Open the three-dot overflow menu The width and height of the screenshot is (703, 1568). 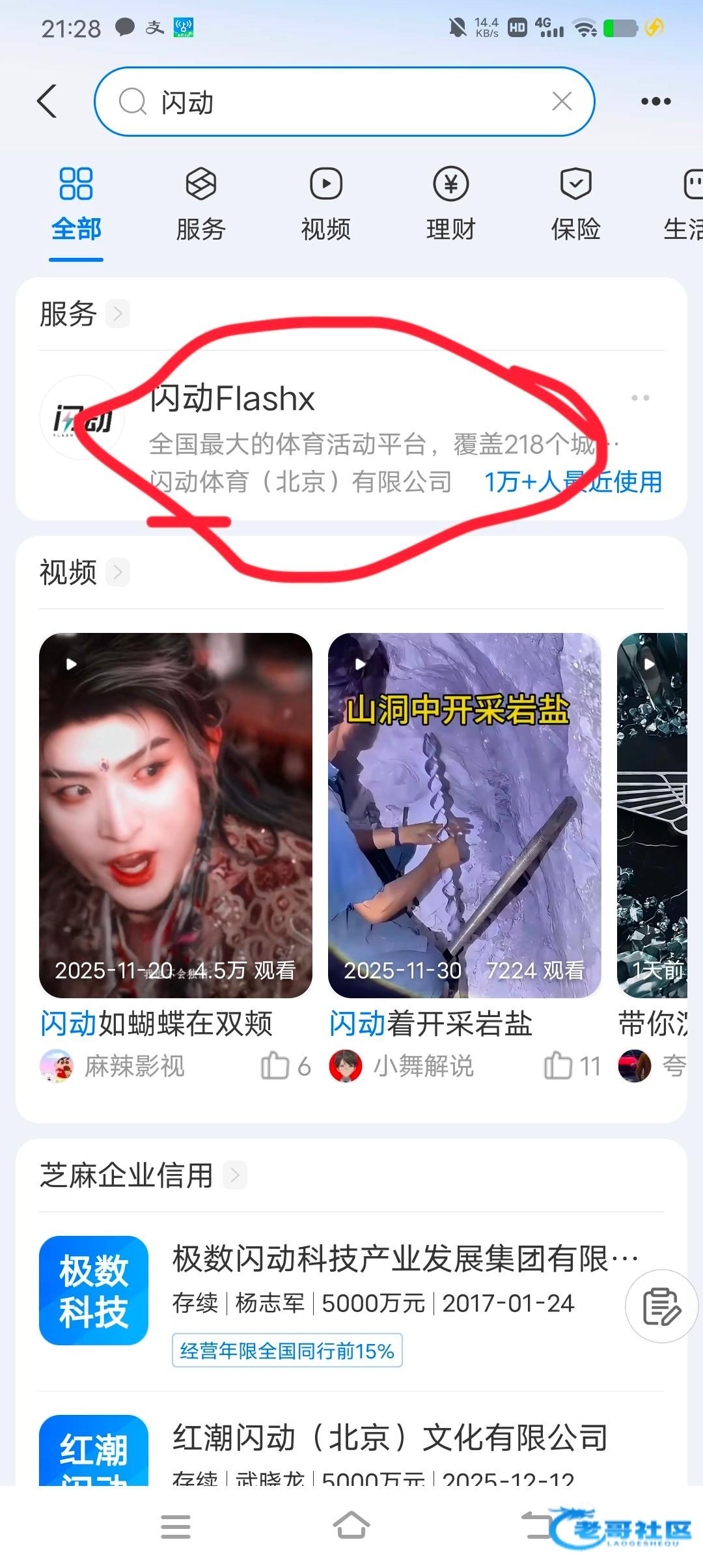point(655,102)
